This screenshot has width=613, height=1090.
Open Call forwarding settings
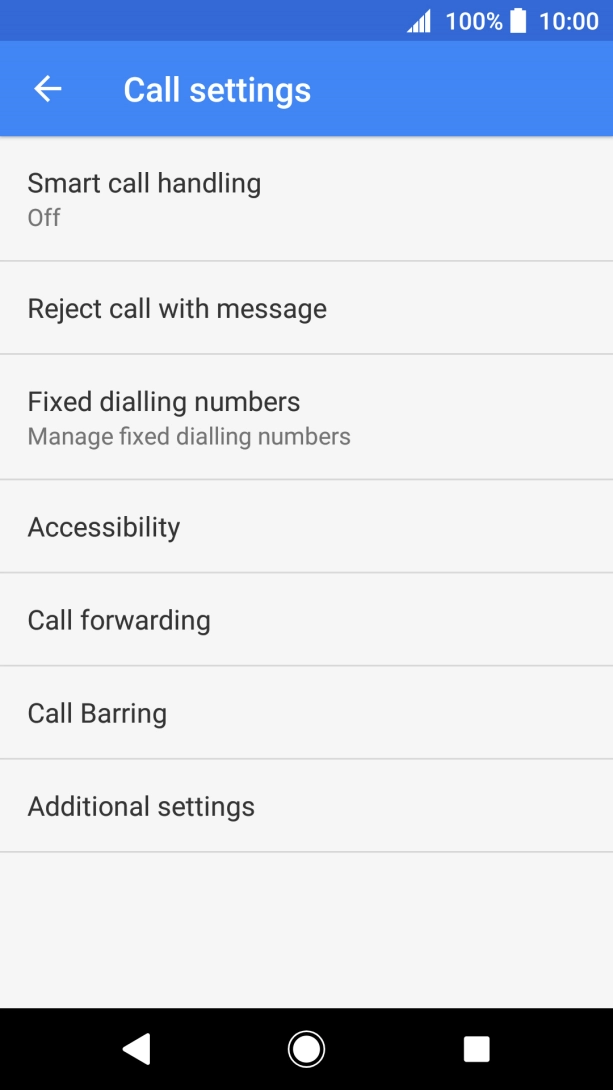point(306,620)
